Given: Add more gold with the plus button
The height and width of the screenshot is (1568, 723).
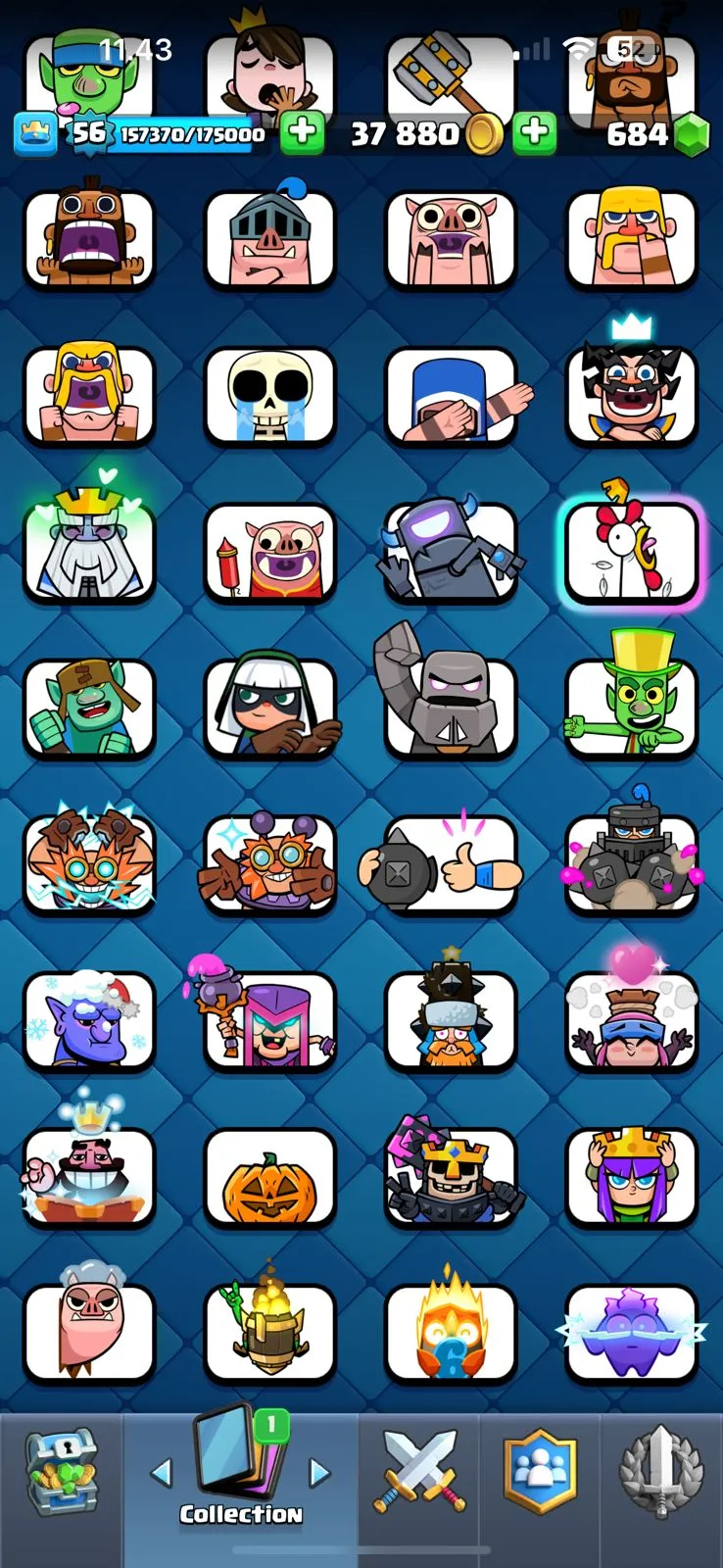Looking at the screenshot, I should pos(534,133).
